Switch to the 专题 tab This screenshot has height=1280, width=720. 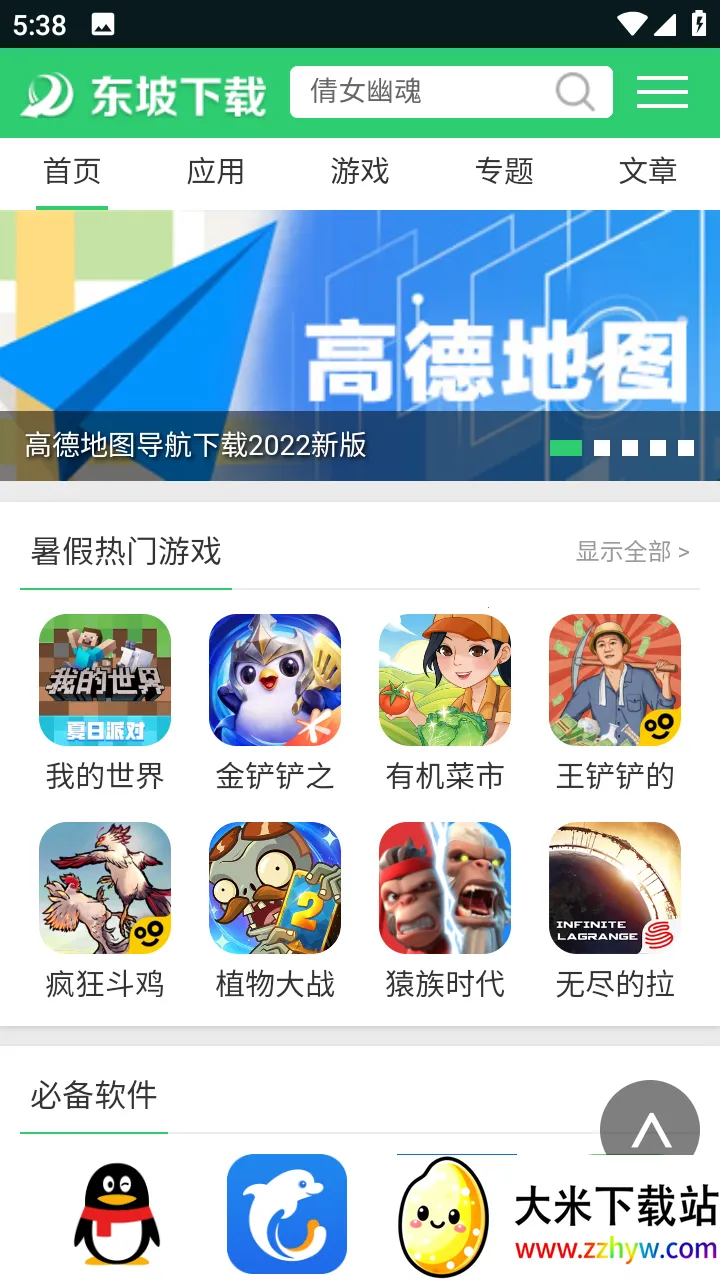click(x=503, y=172)
